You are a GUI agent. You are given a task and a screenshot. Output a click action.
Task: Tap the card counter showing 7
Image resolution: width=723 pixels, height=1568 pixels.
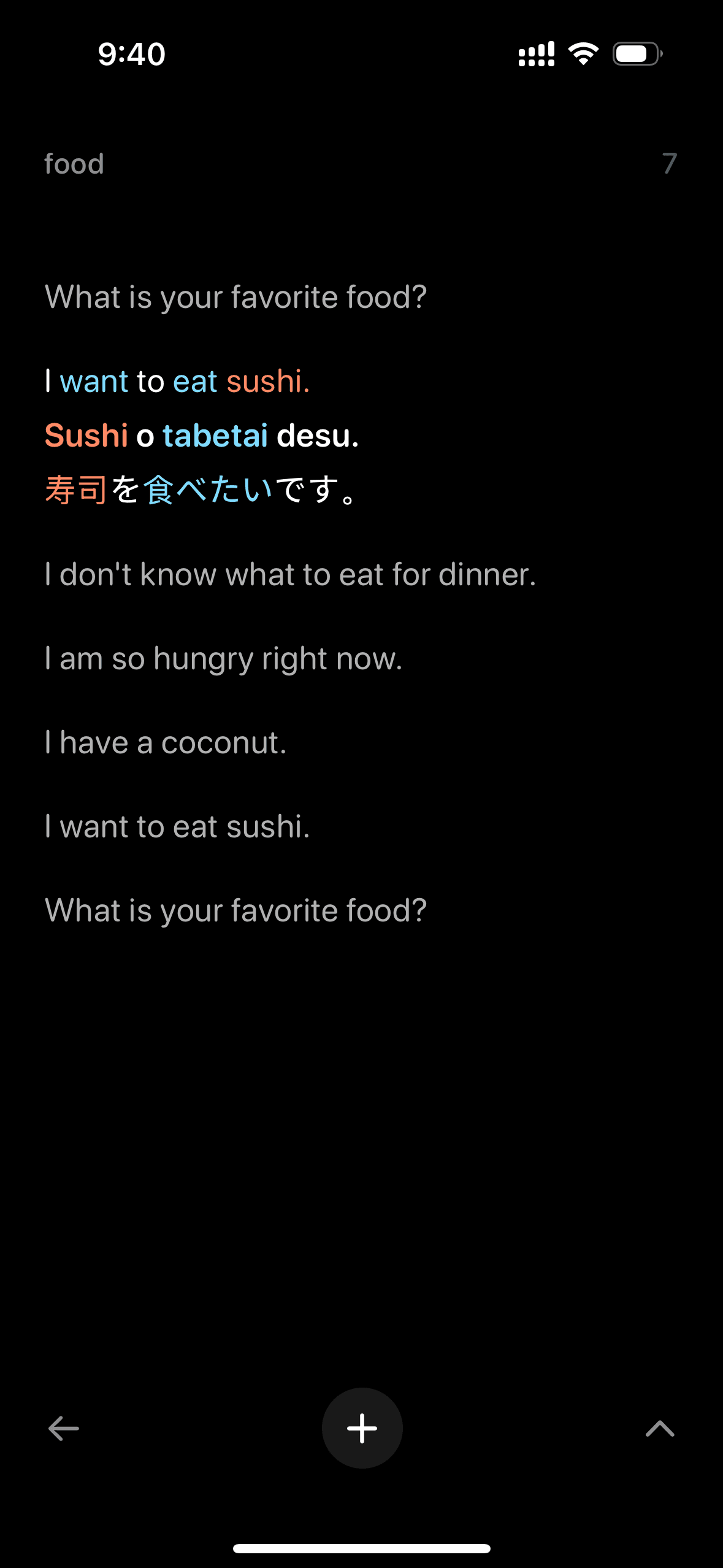[670, 163]
